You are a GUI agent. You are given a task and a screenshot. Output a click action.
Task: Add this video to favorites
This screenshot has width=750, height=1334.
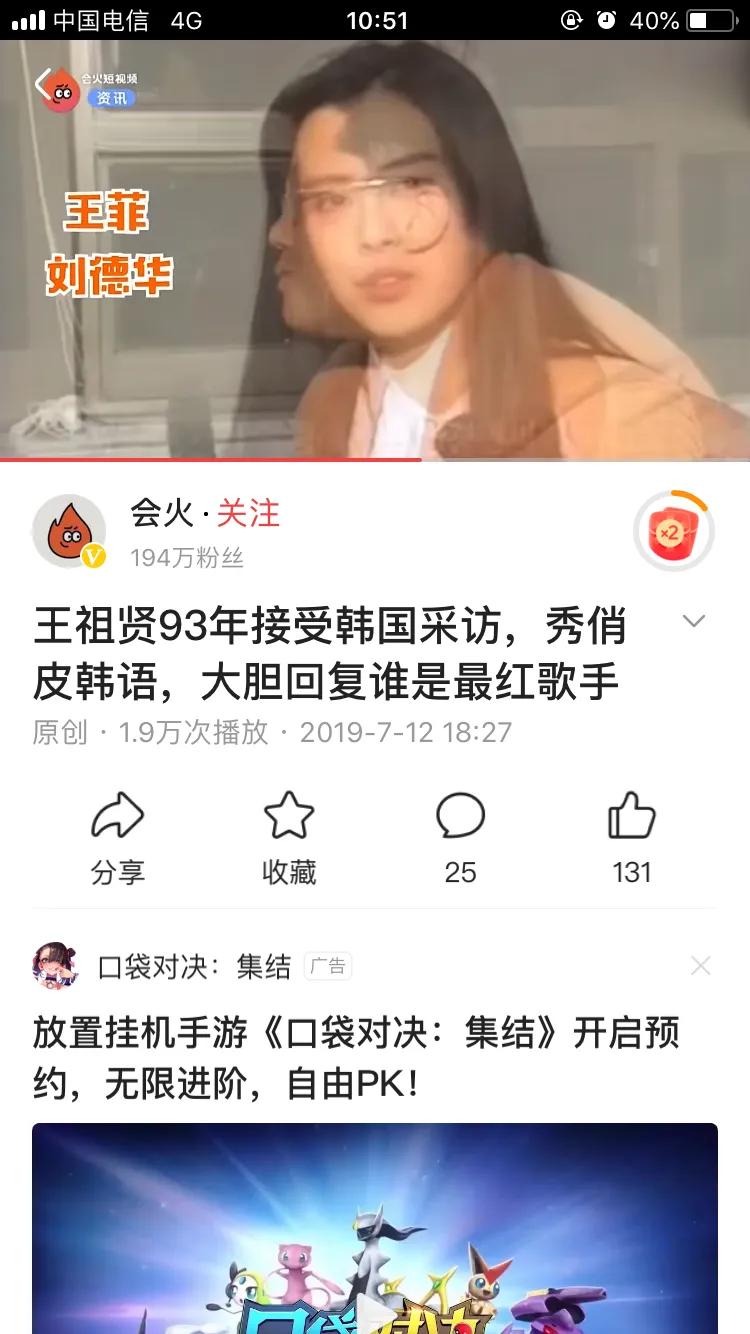pos(289,838)
